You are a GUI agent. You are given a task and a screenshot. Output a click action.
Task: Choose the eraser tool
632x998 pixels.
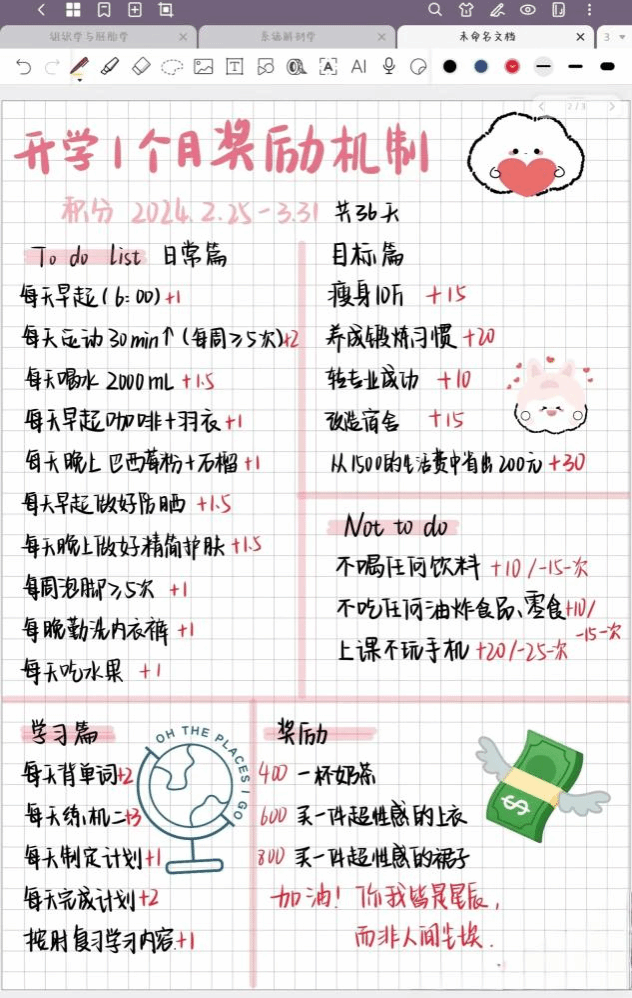[x=141, y=66]
